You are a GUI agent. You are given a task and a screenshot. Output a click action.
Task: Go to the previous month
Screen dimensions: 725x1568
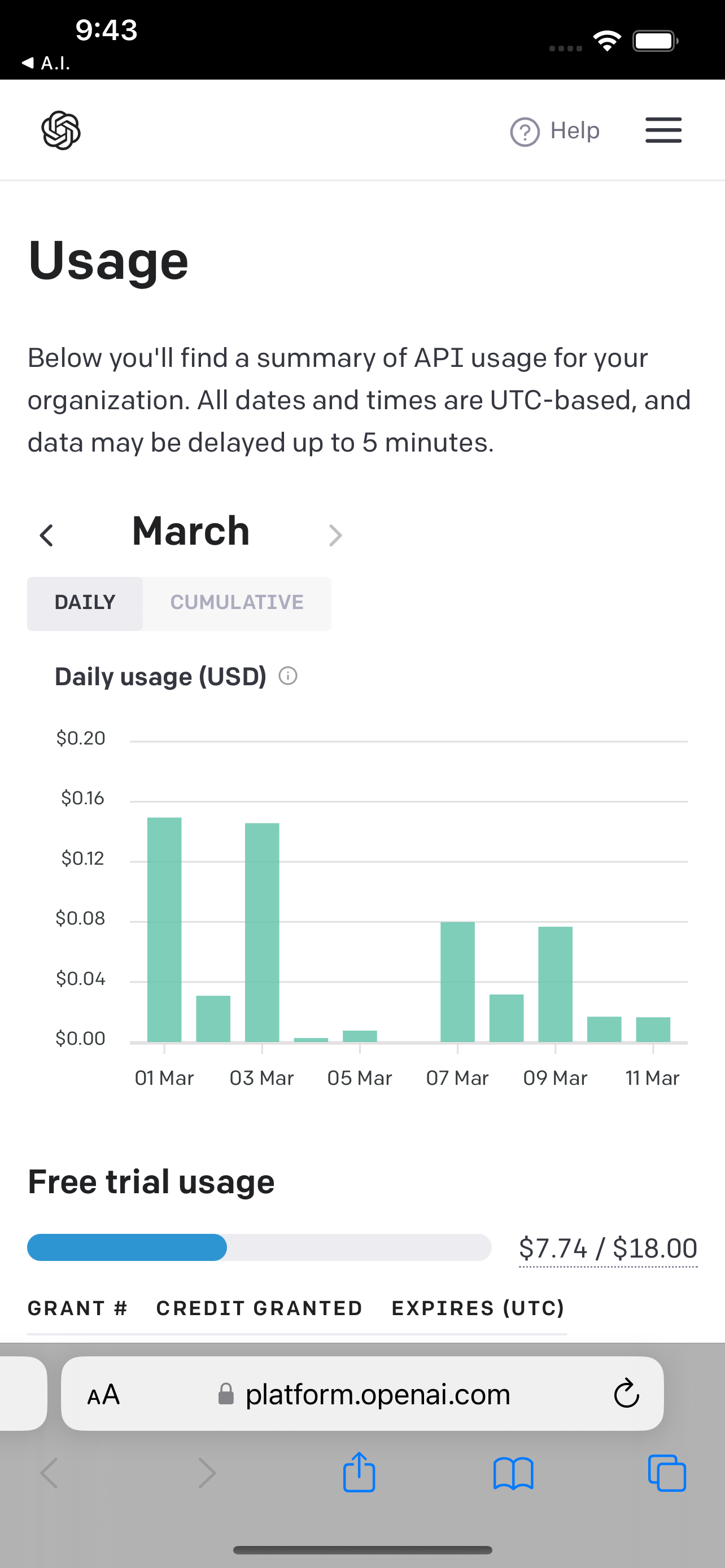[46, 535]
